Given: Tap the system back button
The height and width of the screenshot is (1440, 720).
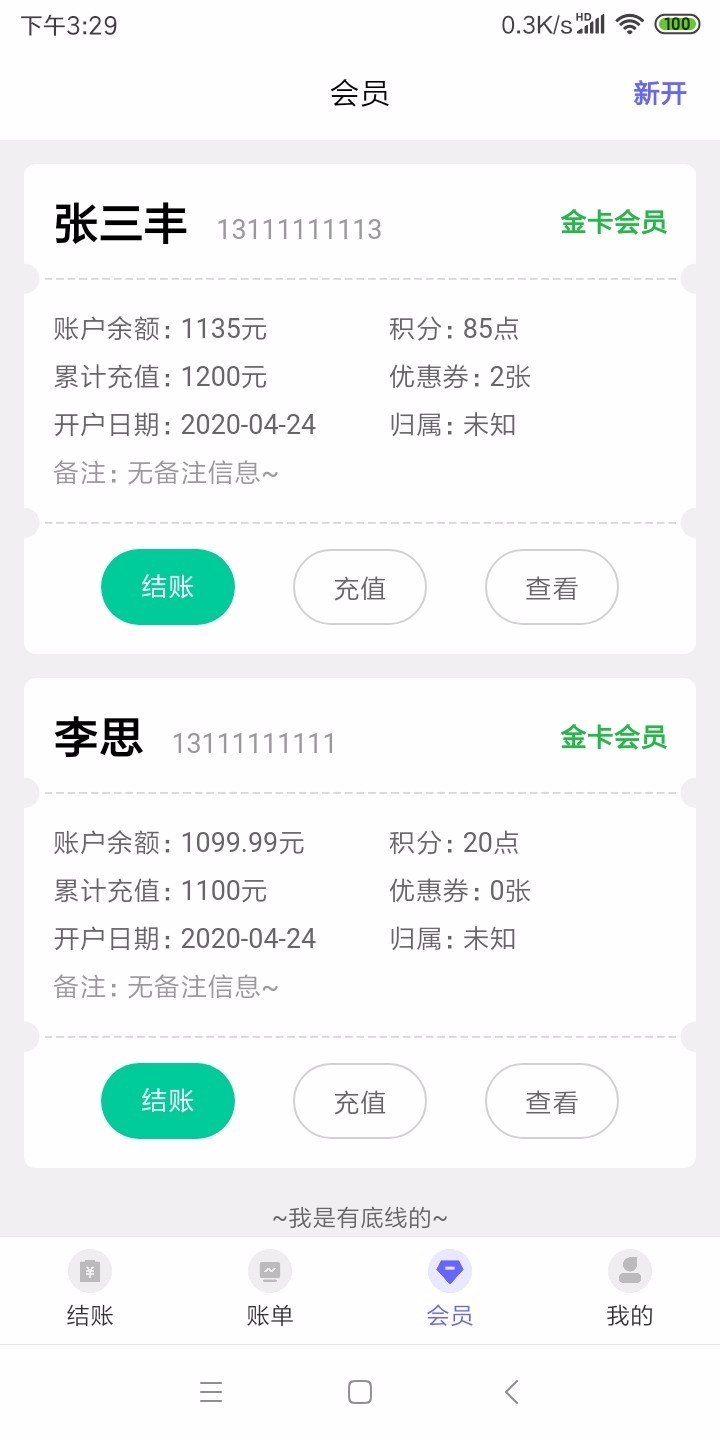Looking at the screenshot, I should tap(512, 1392).
